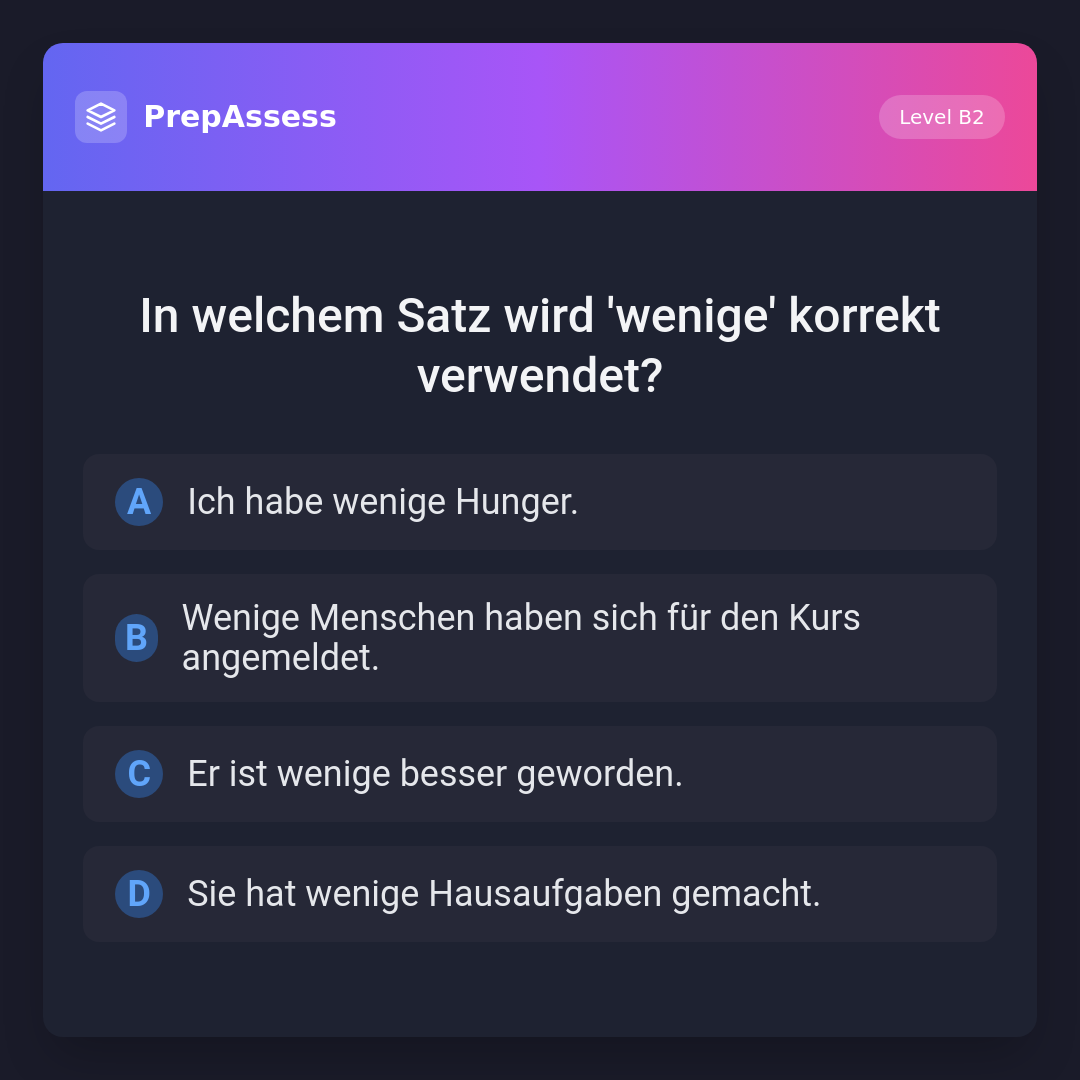
Task: Mark answer D 'Sie hat wenige Hausaufgaben gemacht'
Action: tap(540, 894)
